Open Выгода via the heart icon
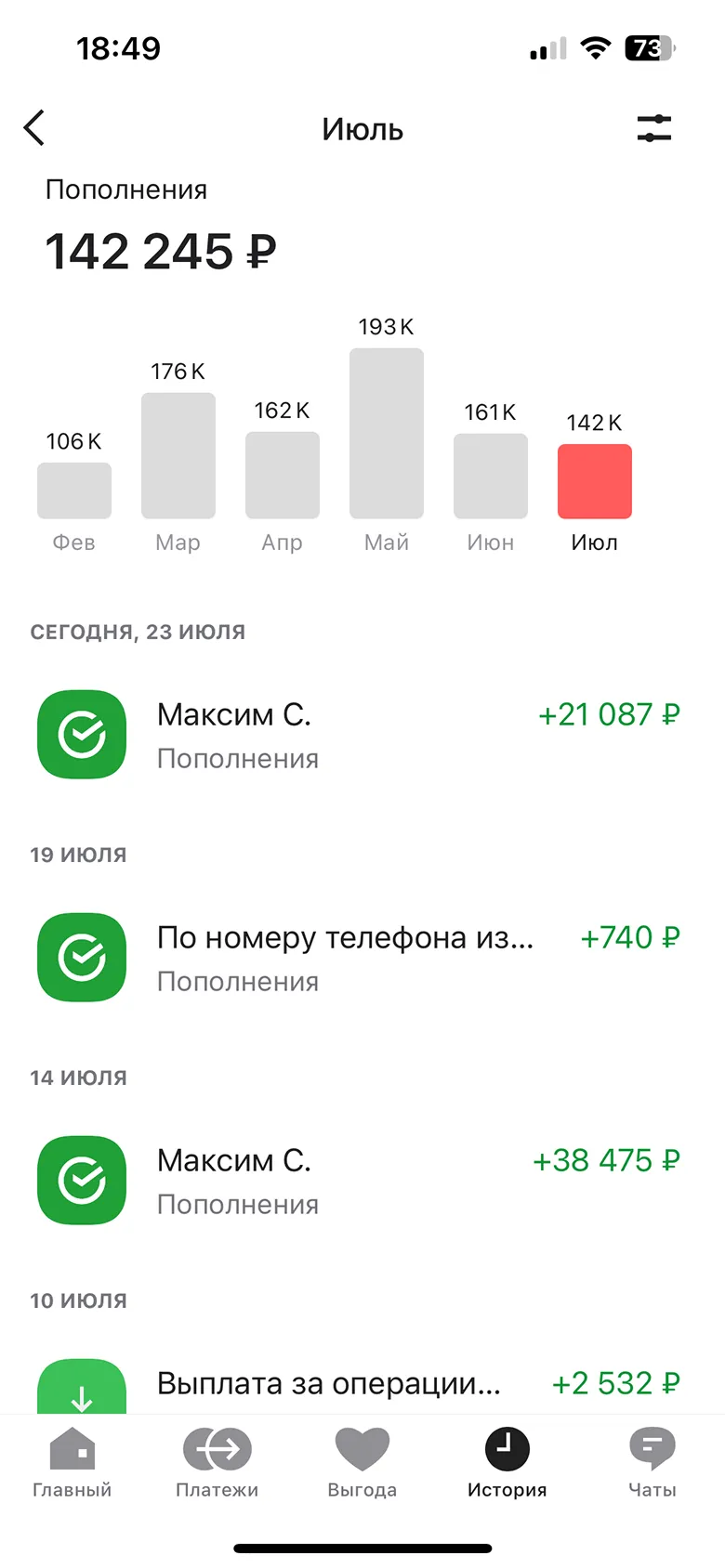This screenshot has width=725, height=1568. 362,1449
